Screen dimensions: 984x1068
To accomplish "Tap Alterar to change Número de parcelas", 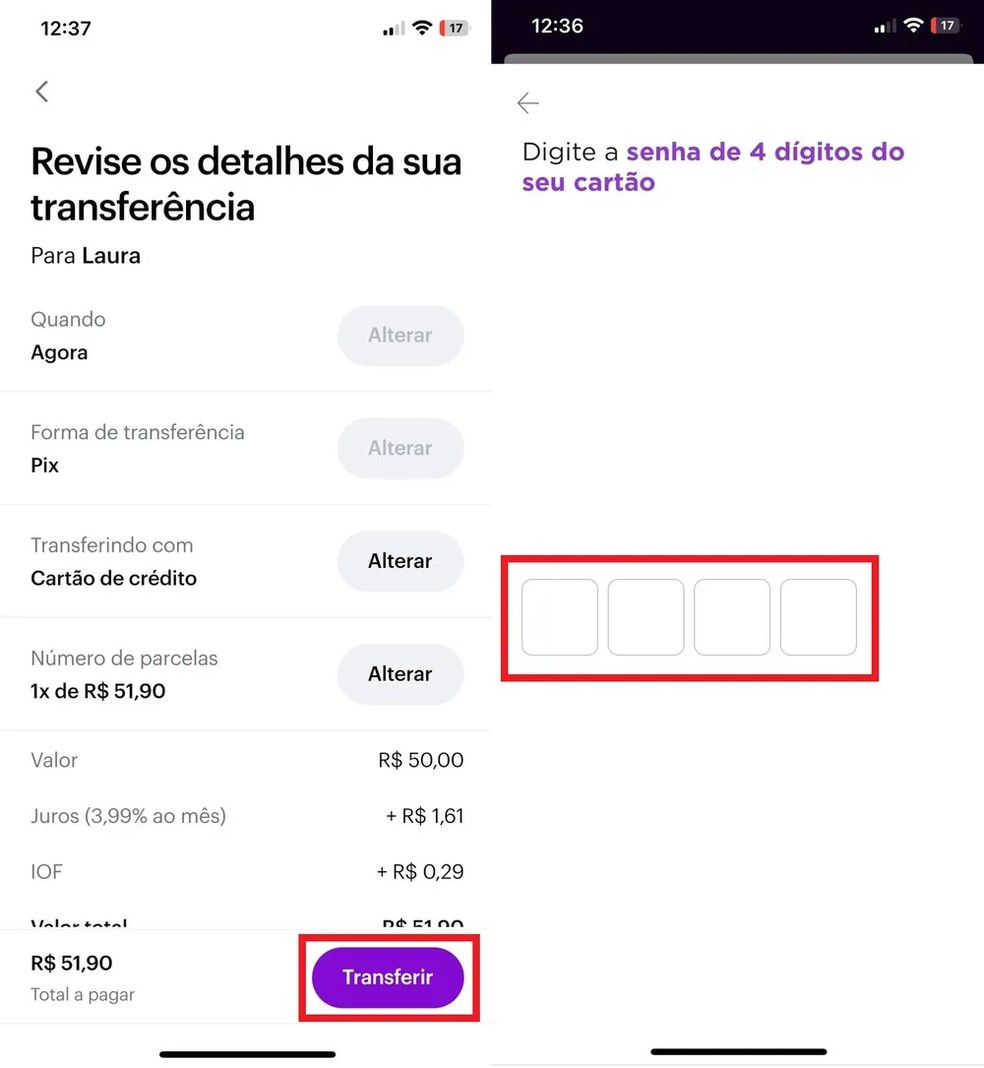I will (400, 674).
